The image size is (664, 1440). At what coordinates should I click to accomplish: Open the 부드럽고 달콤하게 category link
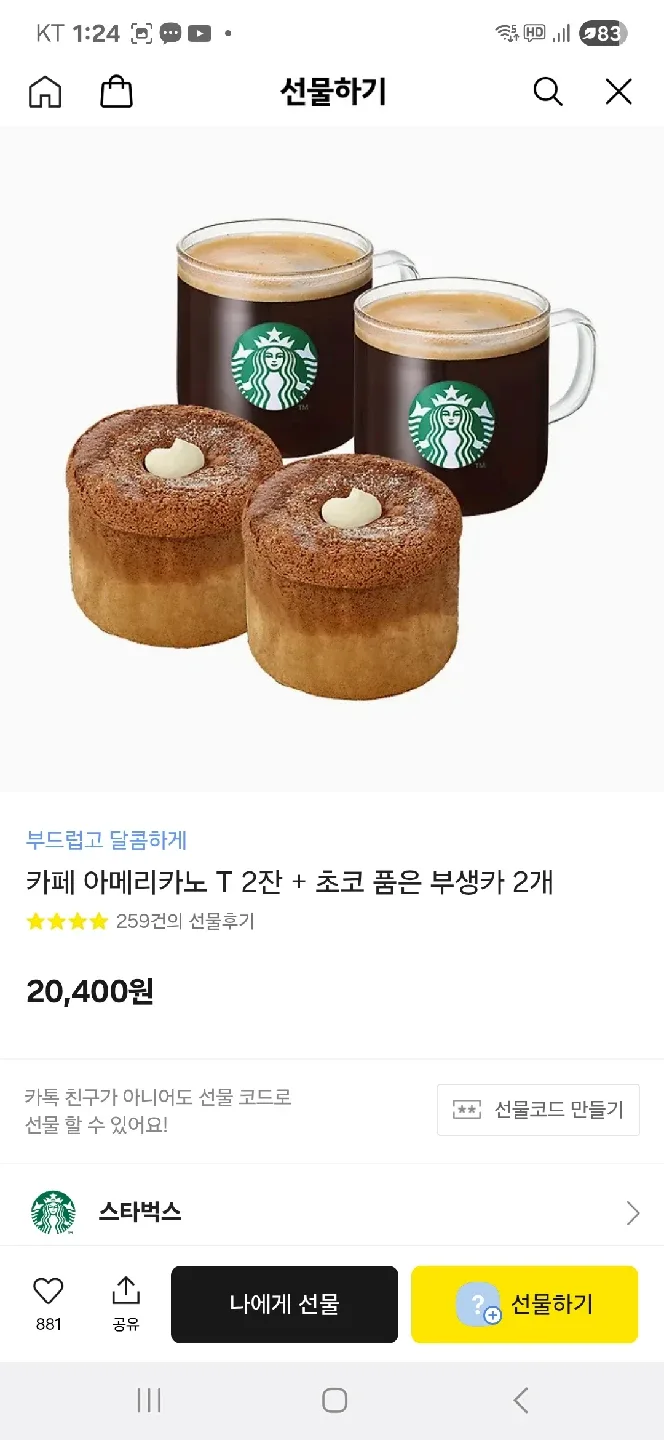click(107, 840)
